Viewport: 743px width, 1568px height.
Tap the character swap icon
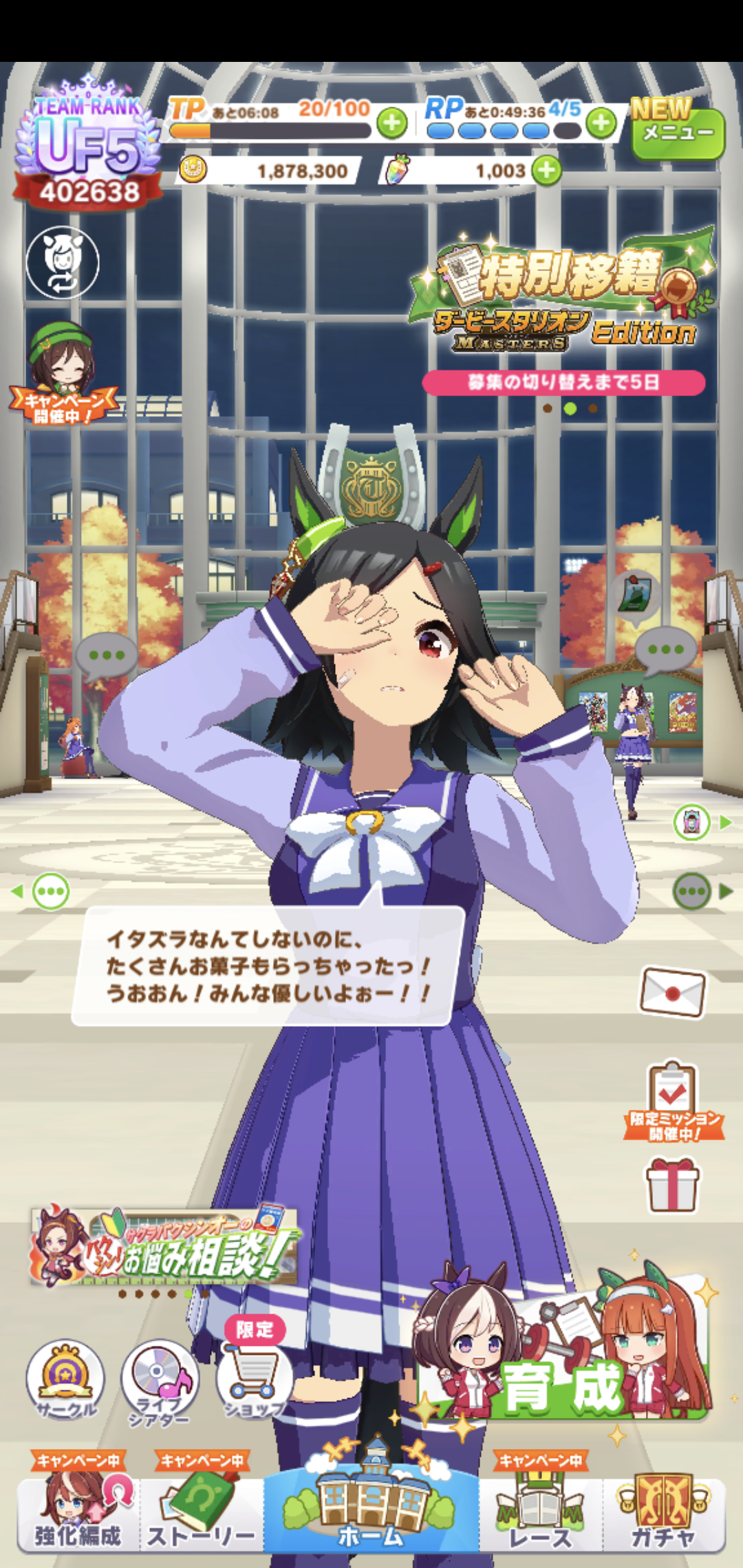[x=63, y=262]
